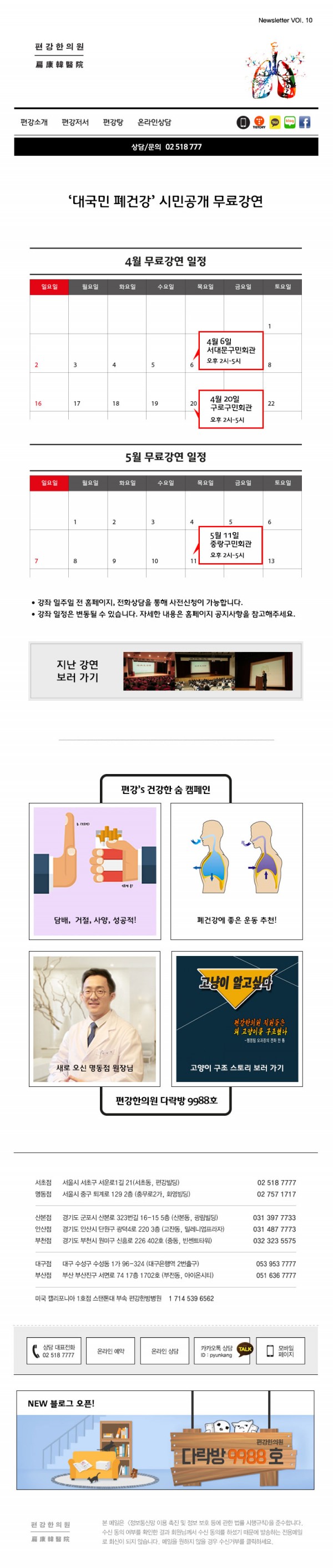Open the 모바일 페이지 button

(279, 1350)
